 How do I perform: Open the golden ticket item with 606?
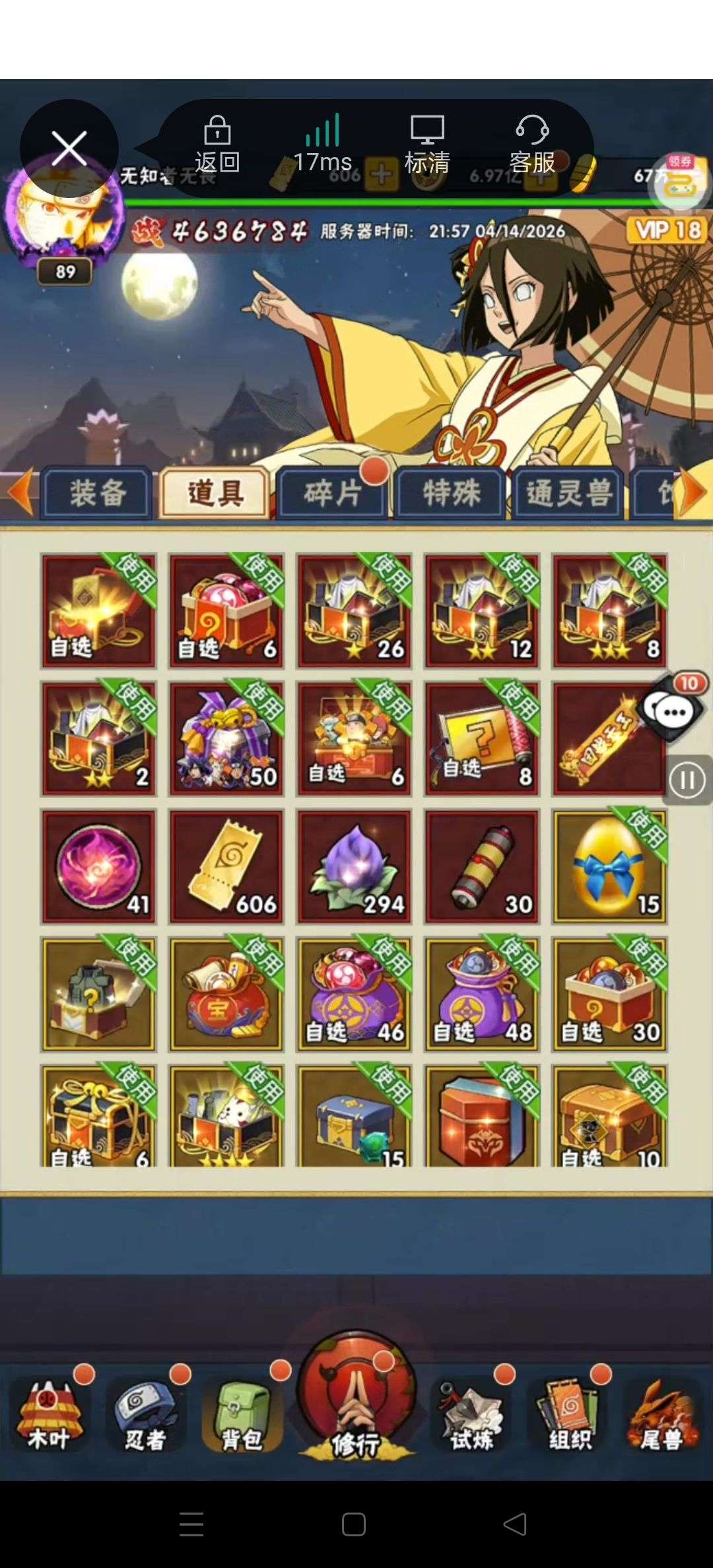(226, 866)
